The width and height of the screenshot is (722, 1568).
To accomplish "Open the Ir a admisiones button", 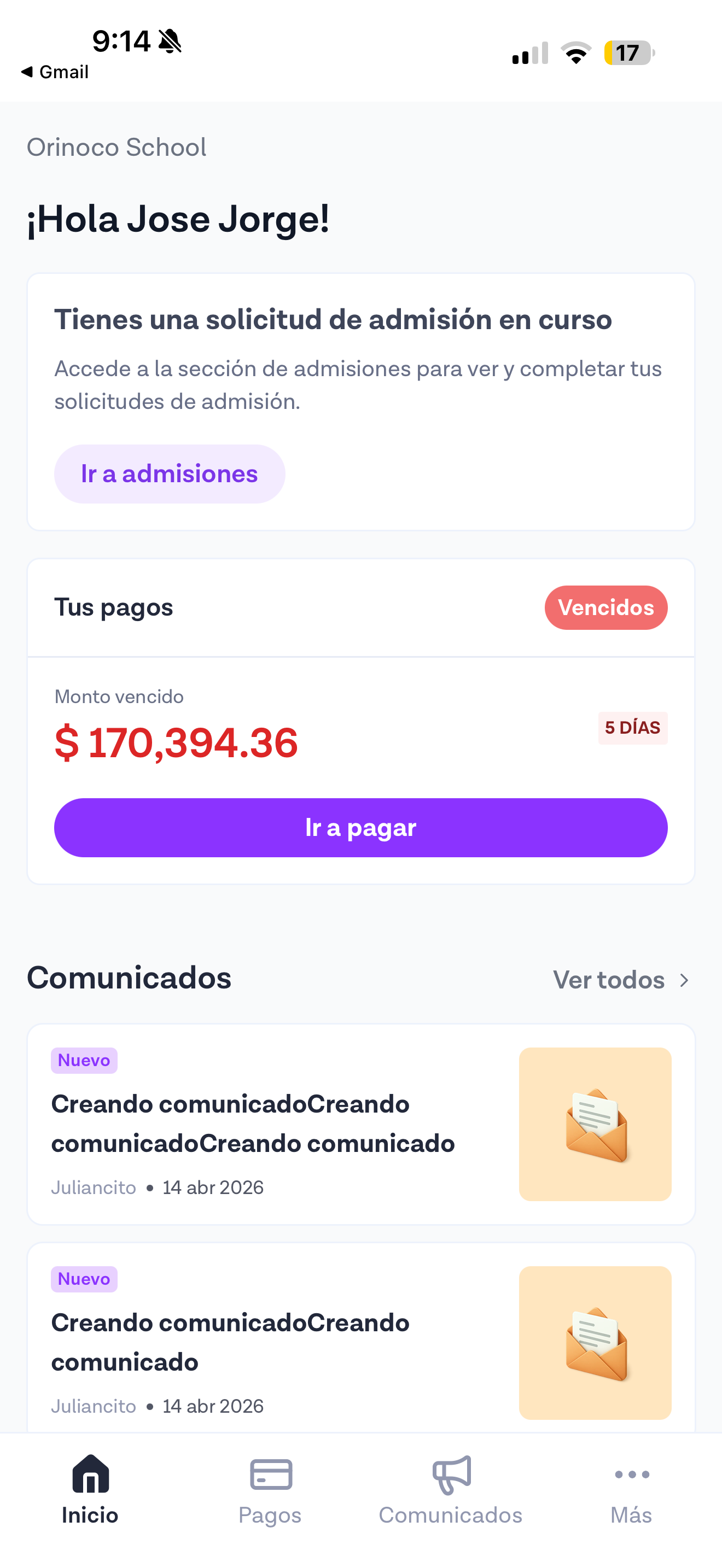I will 169,473.
